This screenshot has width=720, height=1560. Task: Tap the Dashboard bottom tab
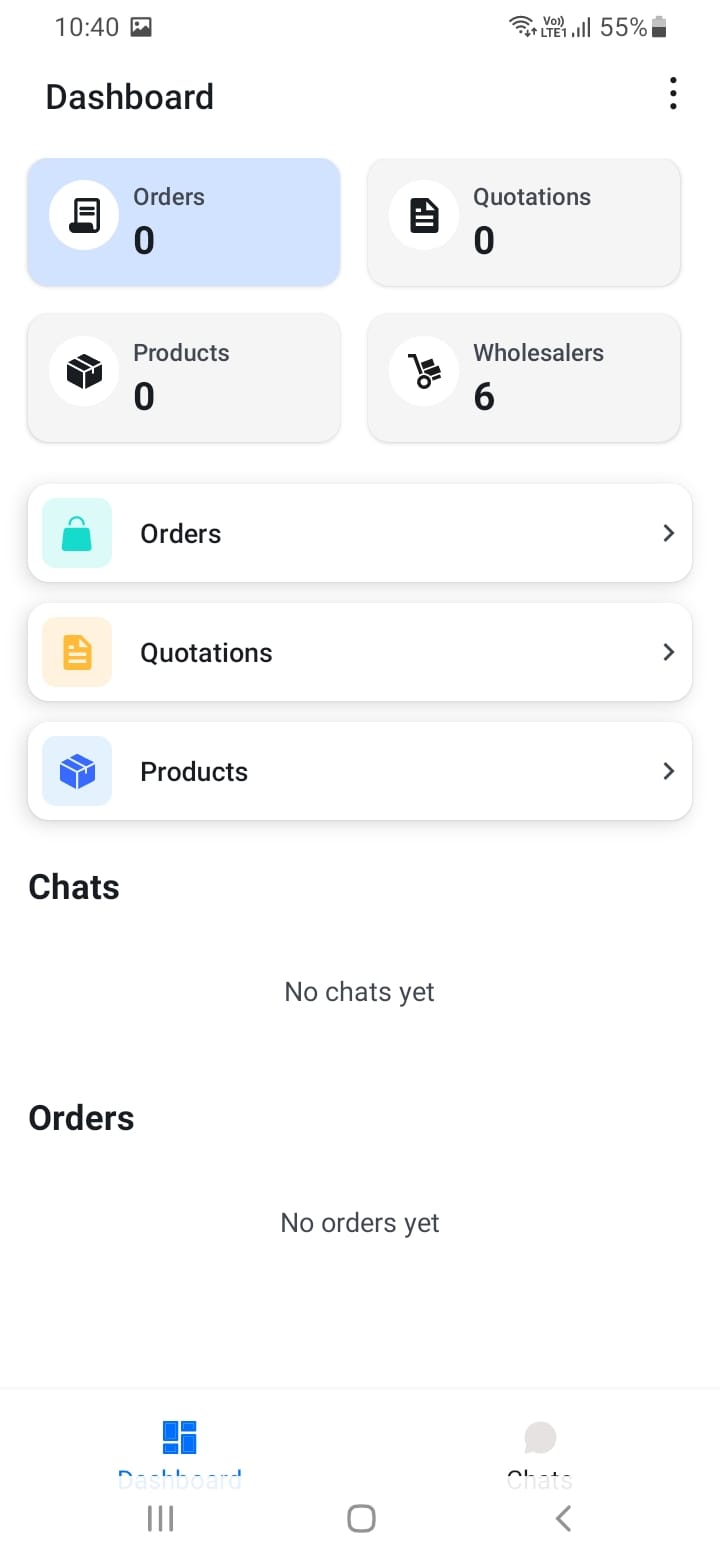pyautogui.click(x=180, y=1448)
